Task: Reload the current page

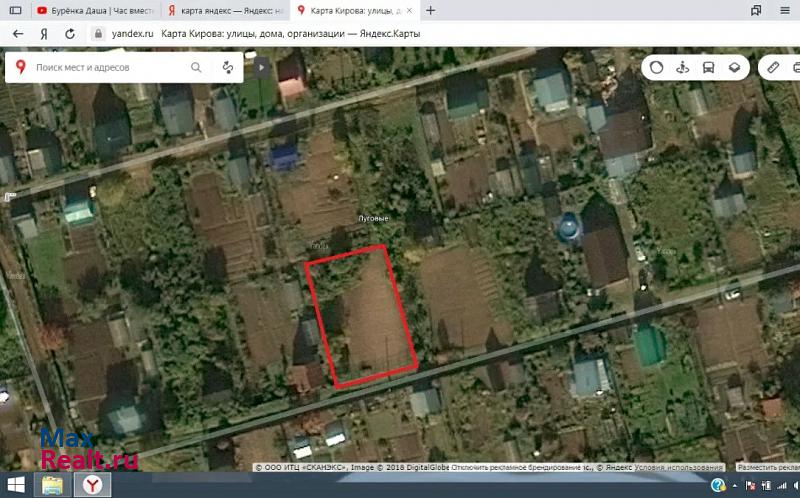Action: [x=69, y=33]
